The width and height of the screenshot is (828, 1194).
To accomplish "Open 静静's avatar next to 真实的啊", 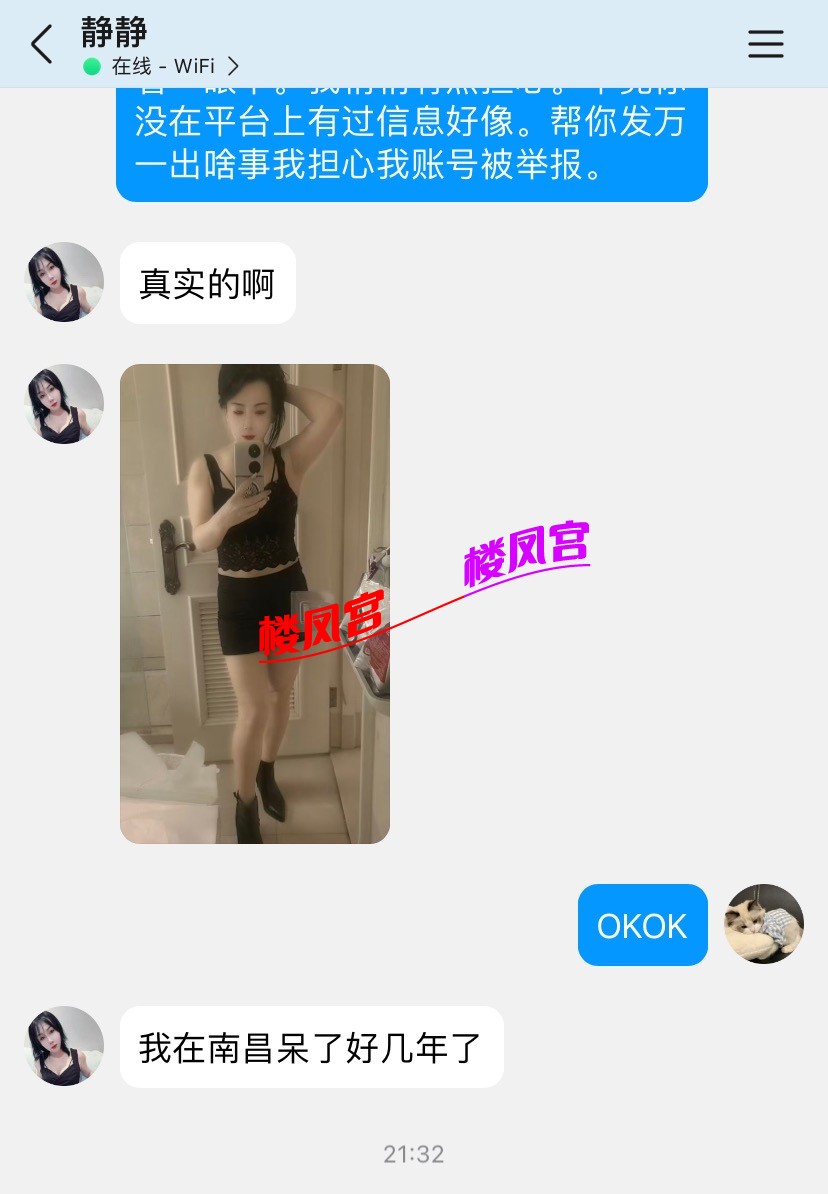I will tap(64, 282).
